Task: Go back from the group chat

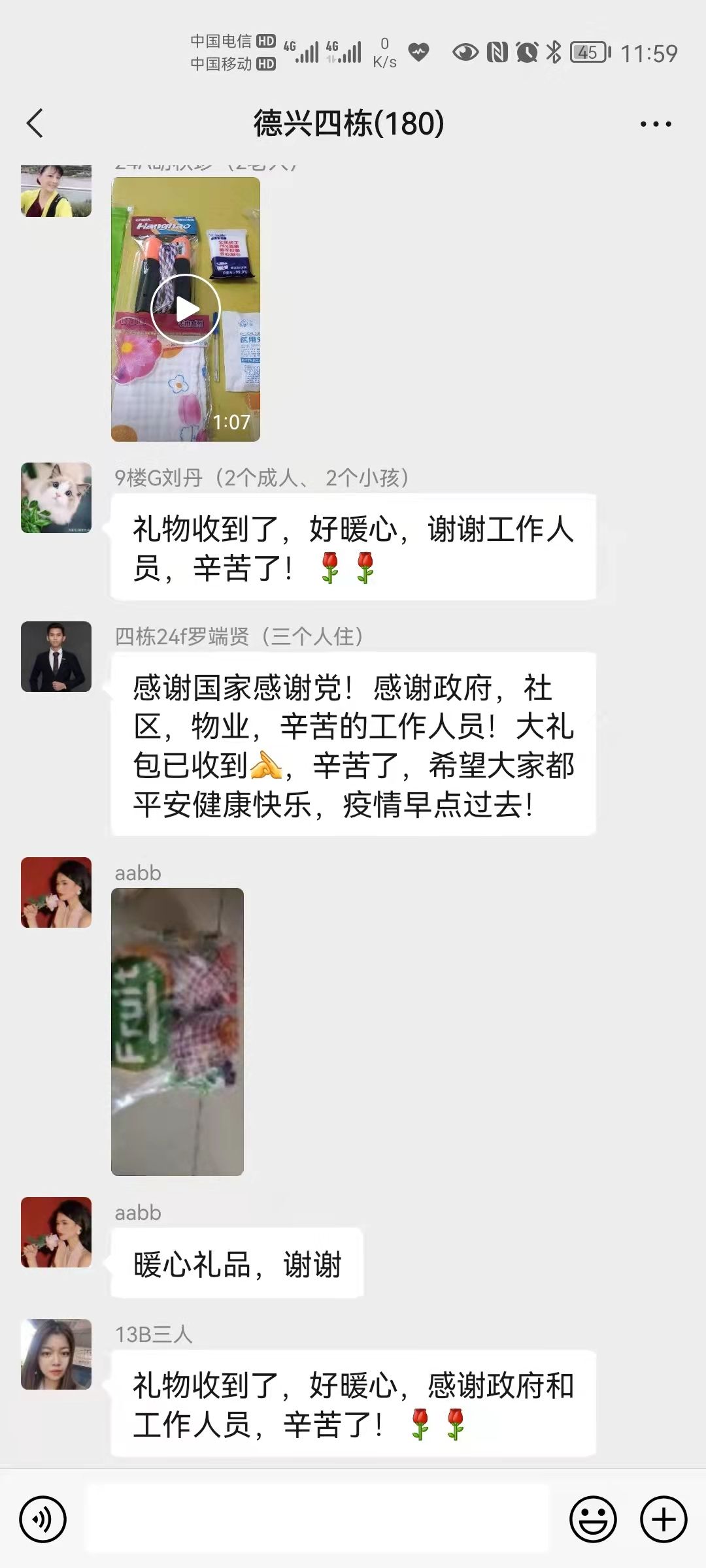Action: (x=35, y=123)
